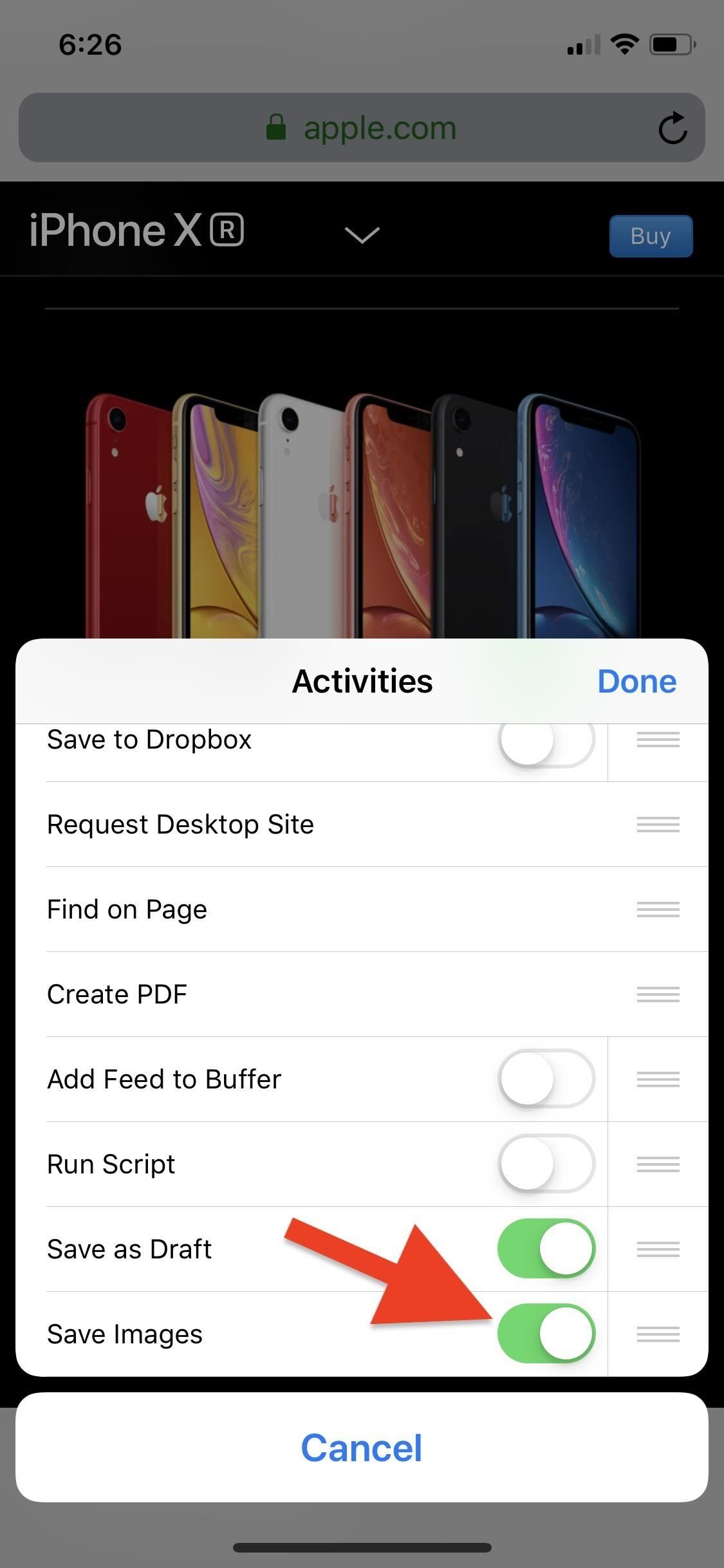724x1568 pixels.
Task: Click the reorder handle next to Save to Dropbox
Action: pos(658,740)
